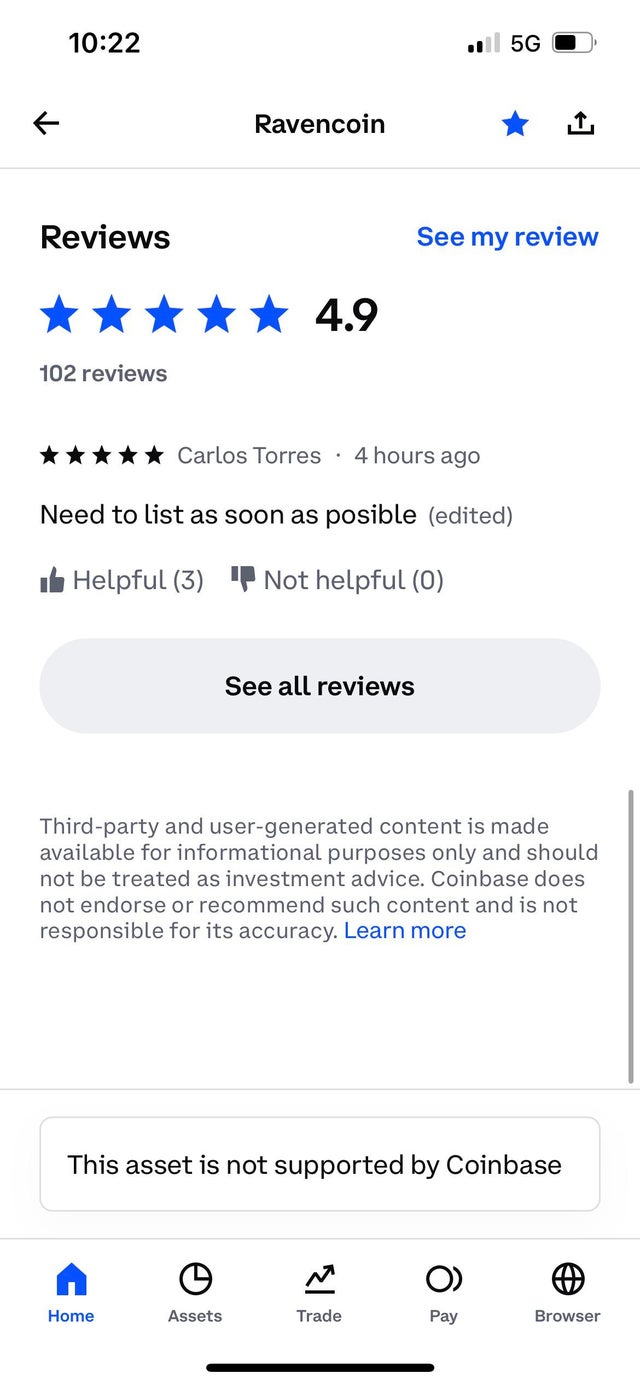
Task: Mark Carlos Torres' review as Helpful
Action: pyautogui.click(x=121, y=580)
